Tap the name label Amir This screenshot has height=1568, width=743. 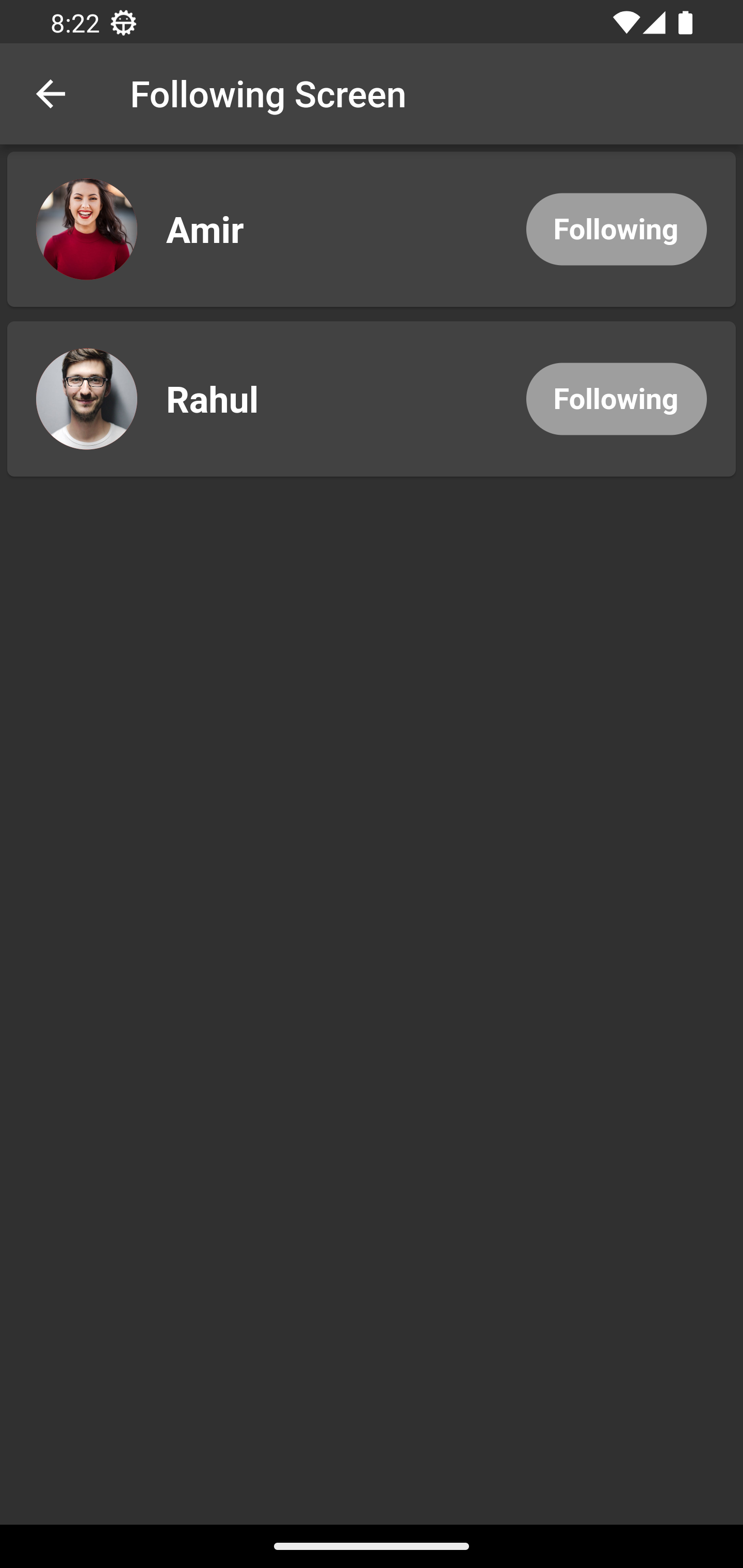pyautogui.click(x=204, y=230)
